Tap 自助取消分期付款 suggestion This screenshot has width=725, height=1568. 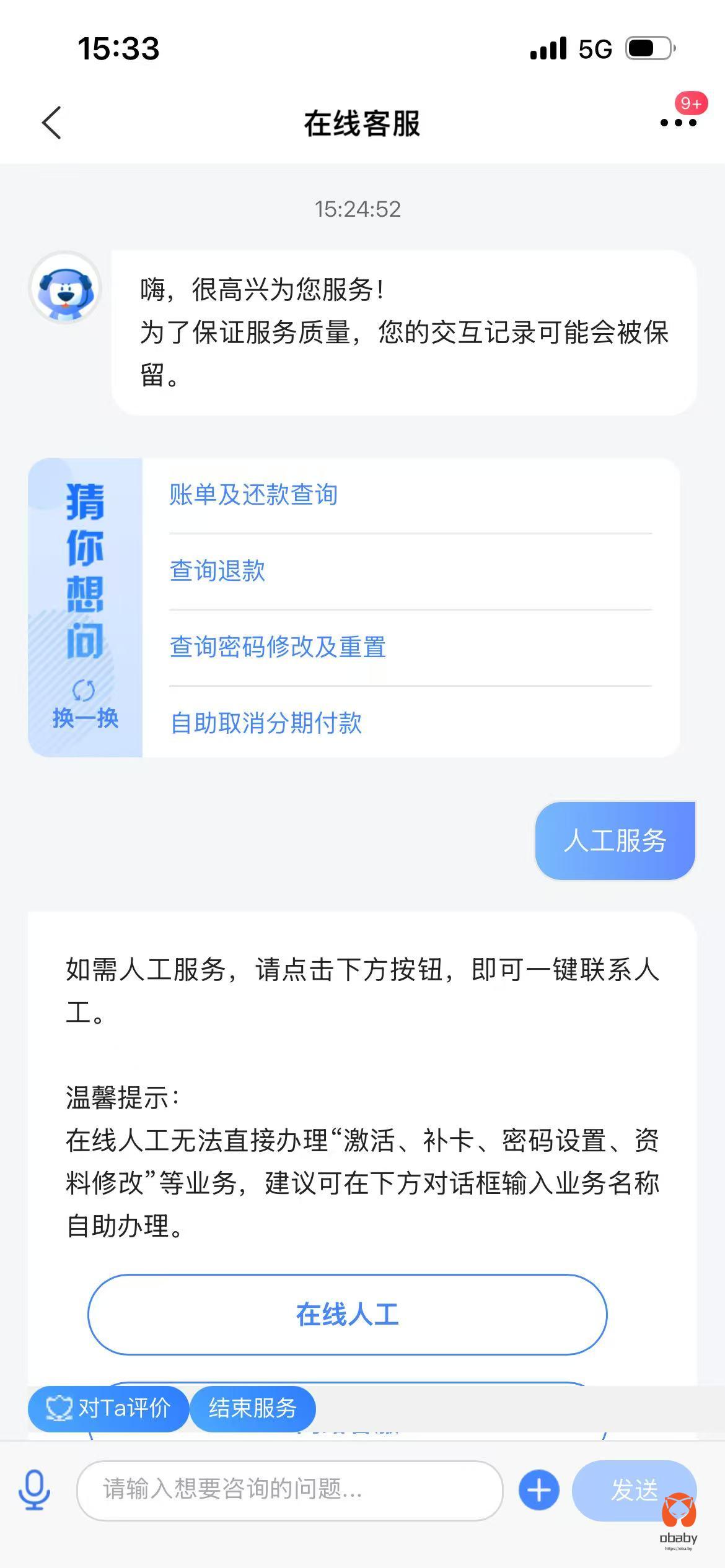[x=266, y=723]
